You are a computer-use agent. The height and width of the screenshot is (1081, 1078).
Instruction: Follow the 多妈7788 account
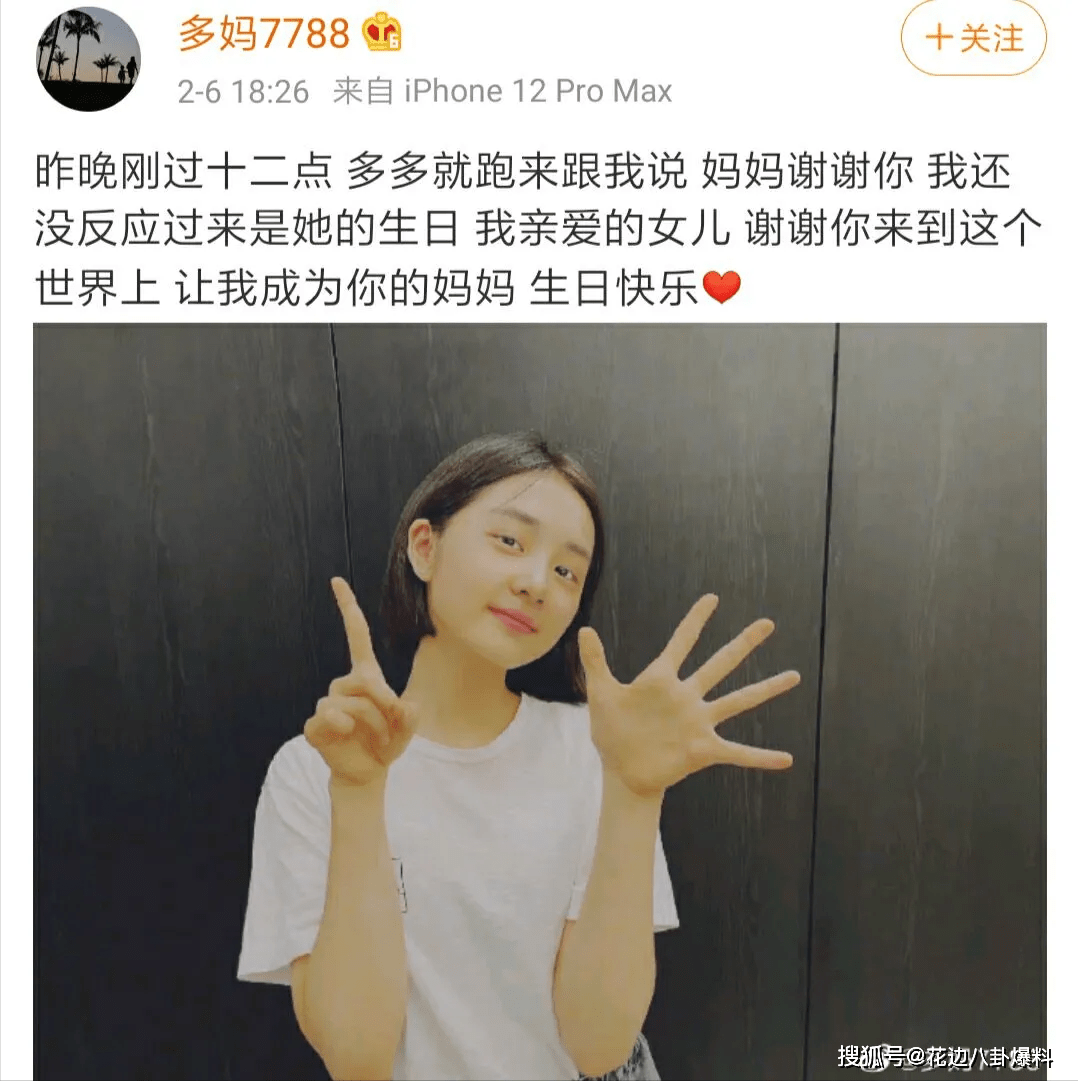click(973, 38)
